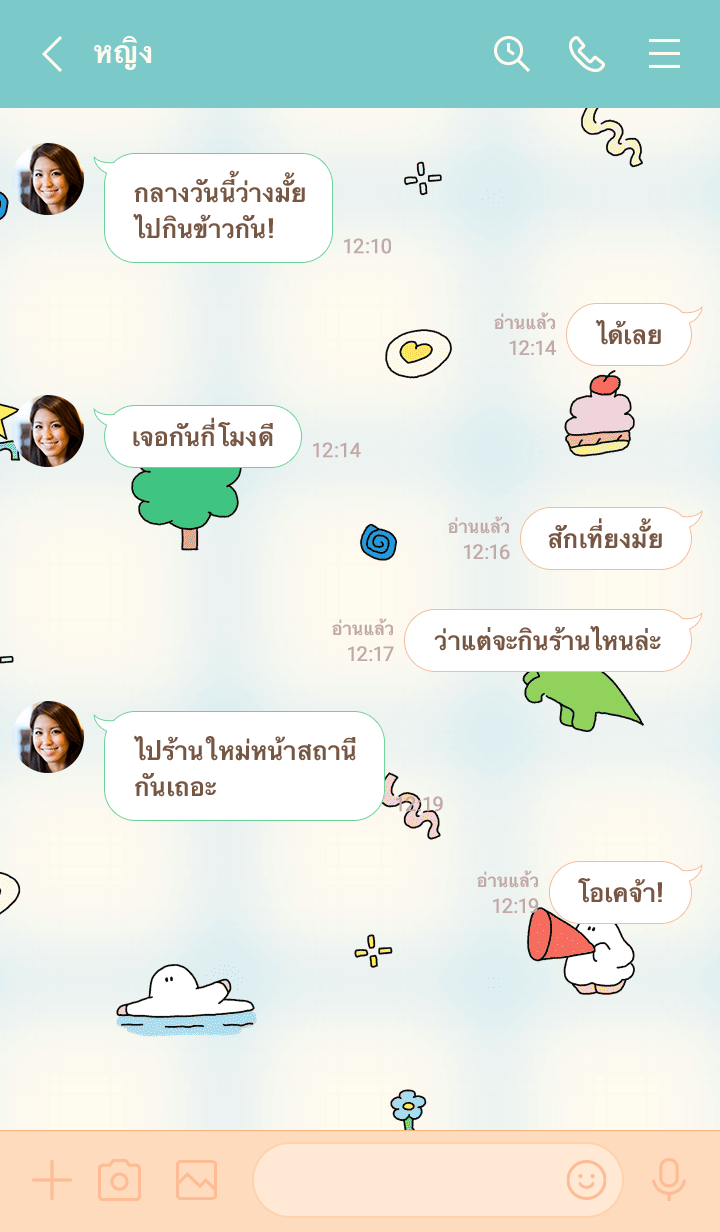Open the emoji and sticker picker
This screenshot has height=1232, width=720.
point(587,1181)
